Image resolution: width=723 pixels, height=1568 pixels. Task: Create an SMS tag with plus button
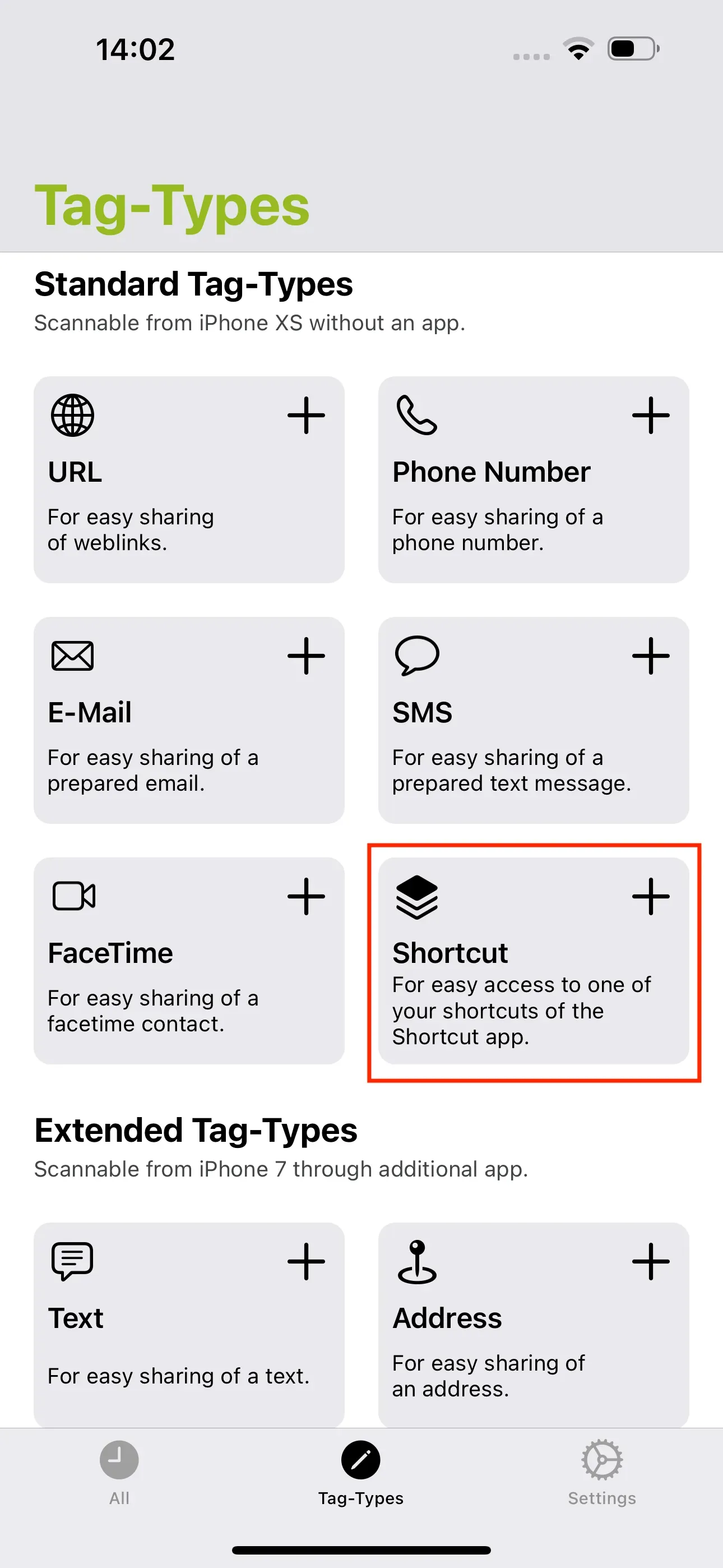click(x=650, y=656)
